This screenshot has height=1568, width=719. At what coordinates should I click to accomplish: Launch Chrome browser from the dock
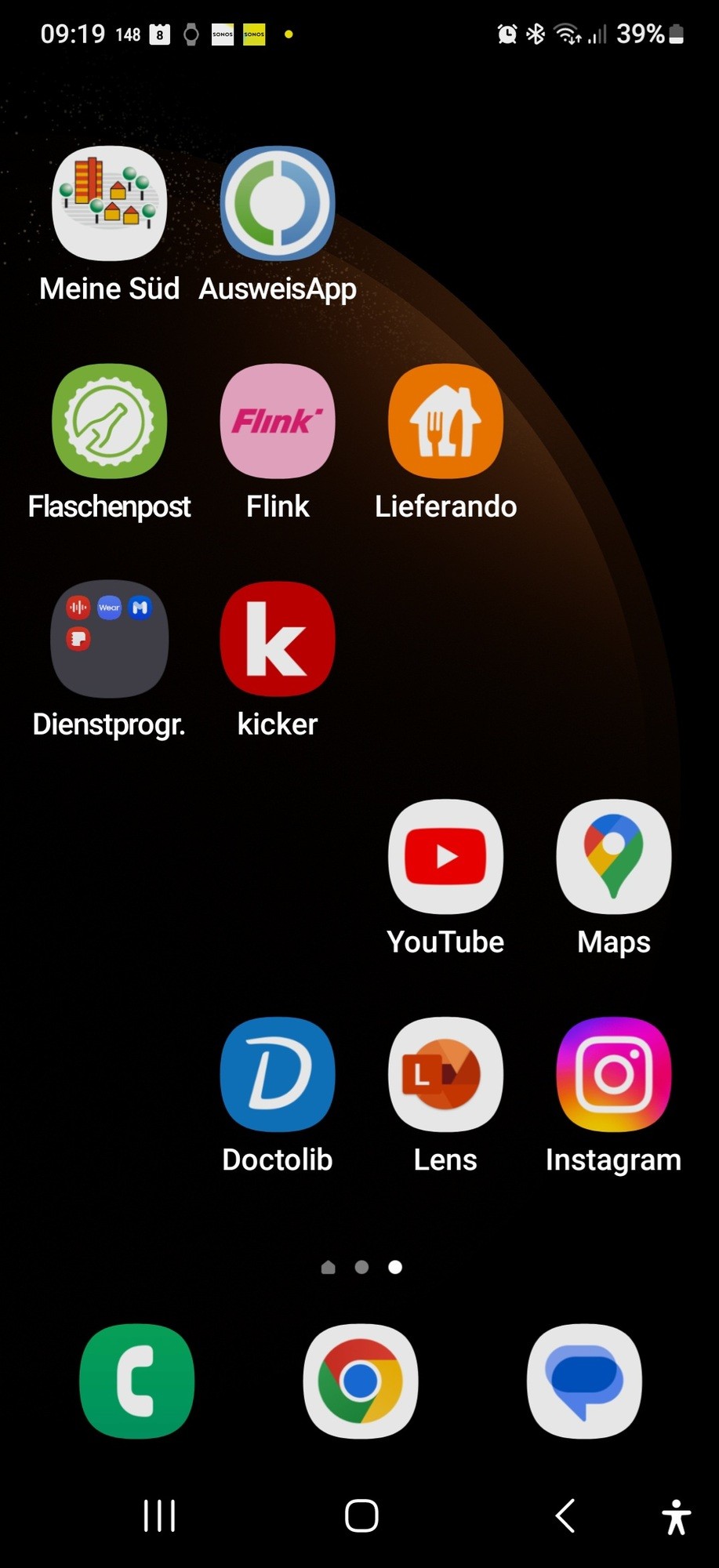[x=361, y=1381]
